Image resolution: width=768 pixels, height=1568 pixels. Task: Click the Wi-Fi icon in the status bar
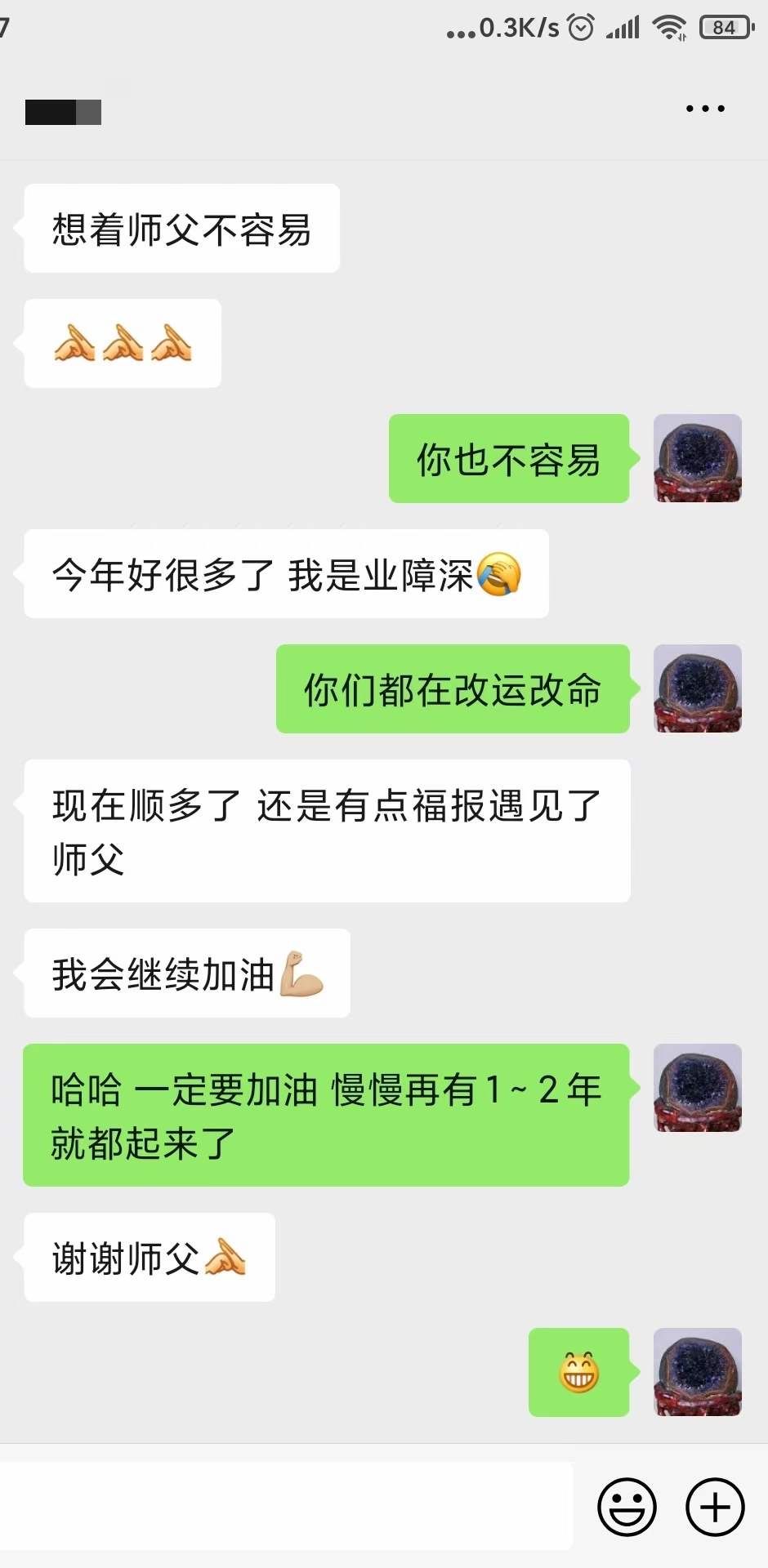click(x=670, y=26)
